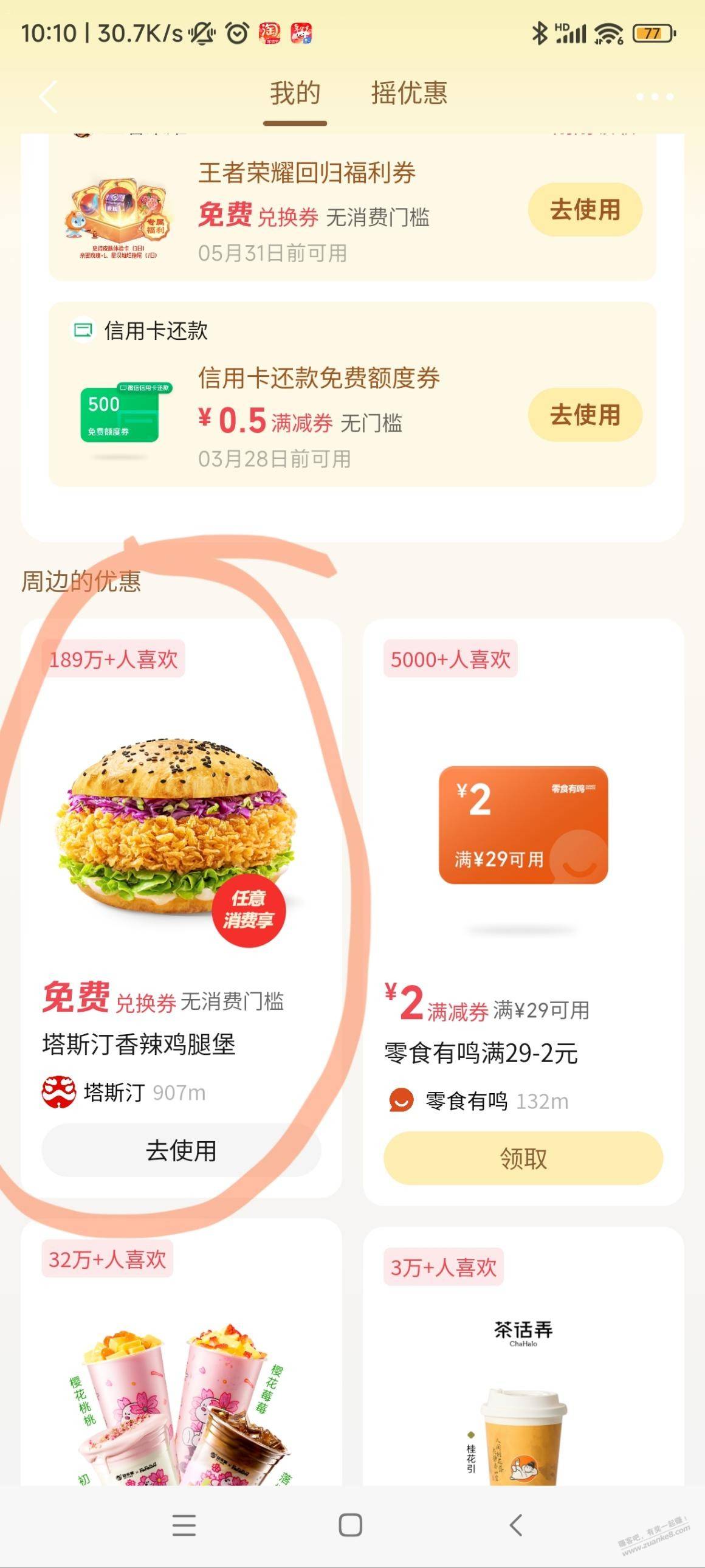This screenshot has width=705, height=1568.
Task: Tap 去使用 for 塔斯汀香辣鸡腿堡
Action: (181, 1150)
